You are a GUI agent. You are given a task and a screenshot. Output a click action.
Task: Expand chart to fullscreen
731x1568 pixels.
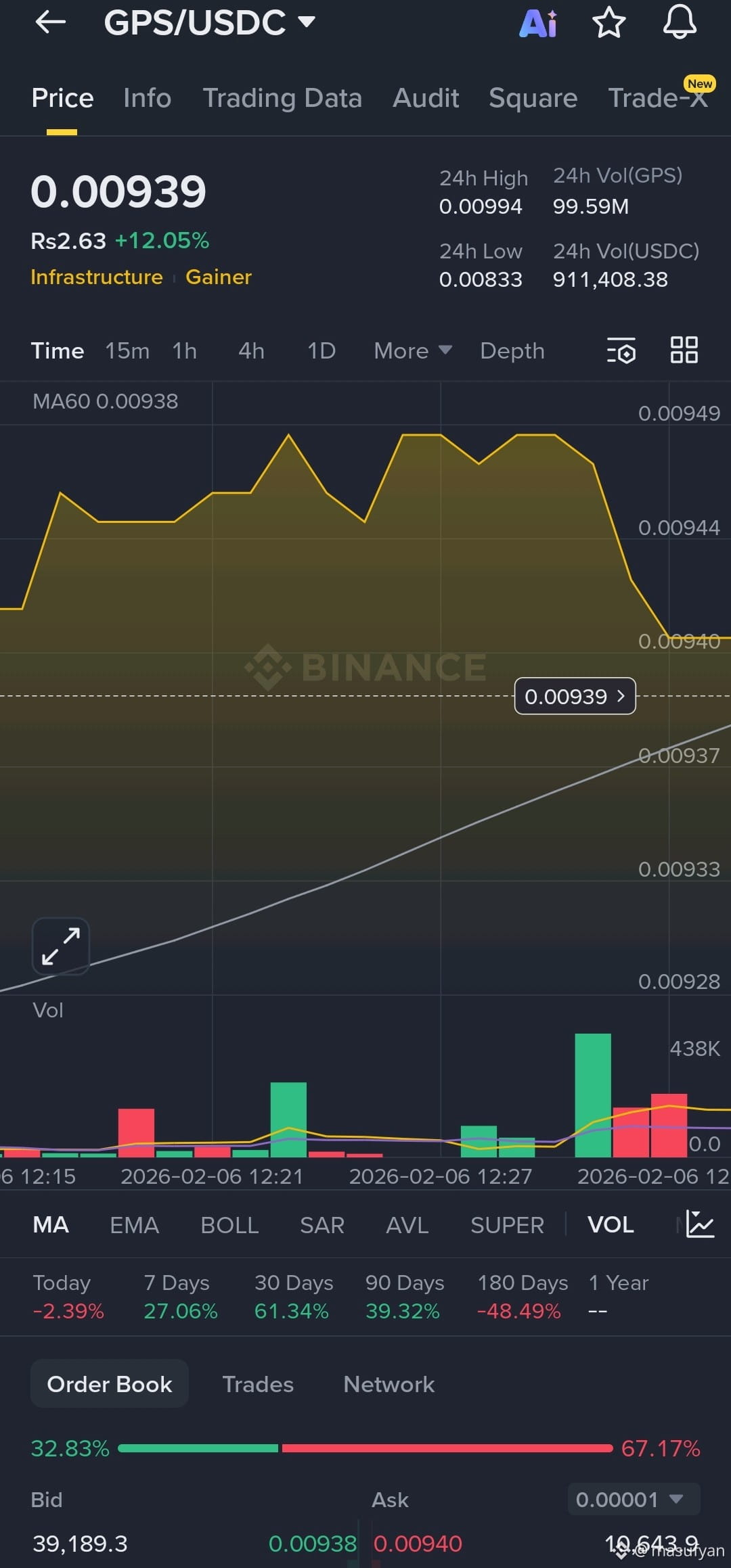pyautogui.click(x=61, y=946)
